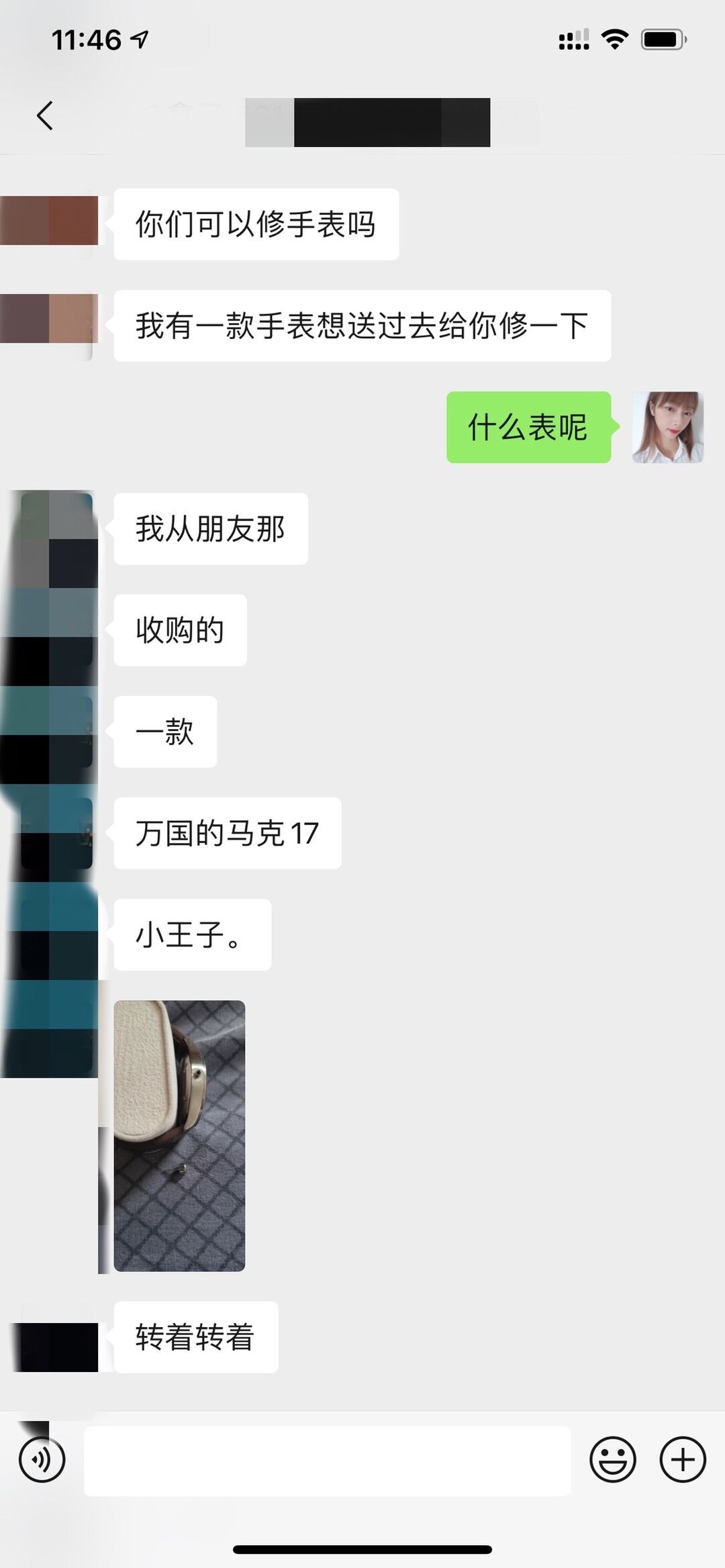Go back from this chat
Image resolution: width=725 pixels, height=1568 pixels.
click(44, 115)
